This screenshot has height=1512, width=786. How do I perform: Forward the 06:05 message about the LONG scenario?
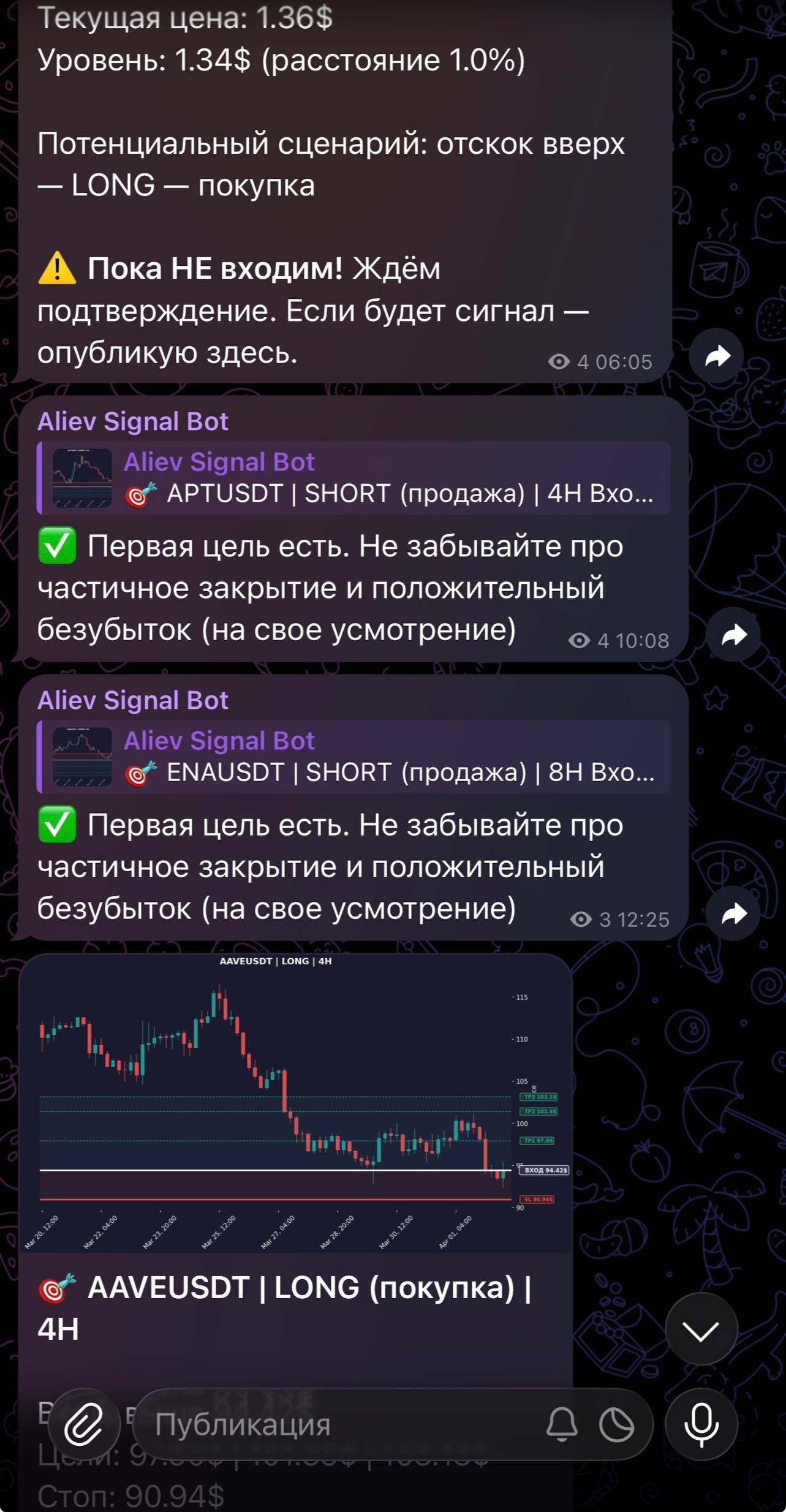717,356
